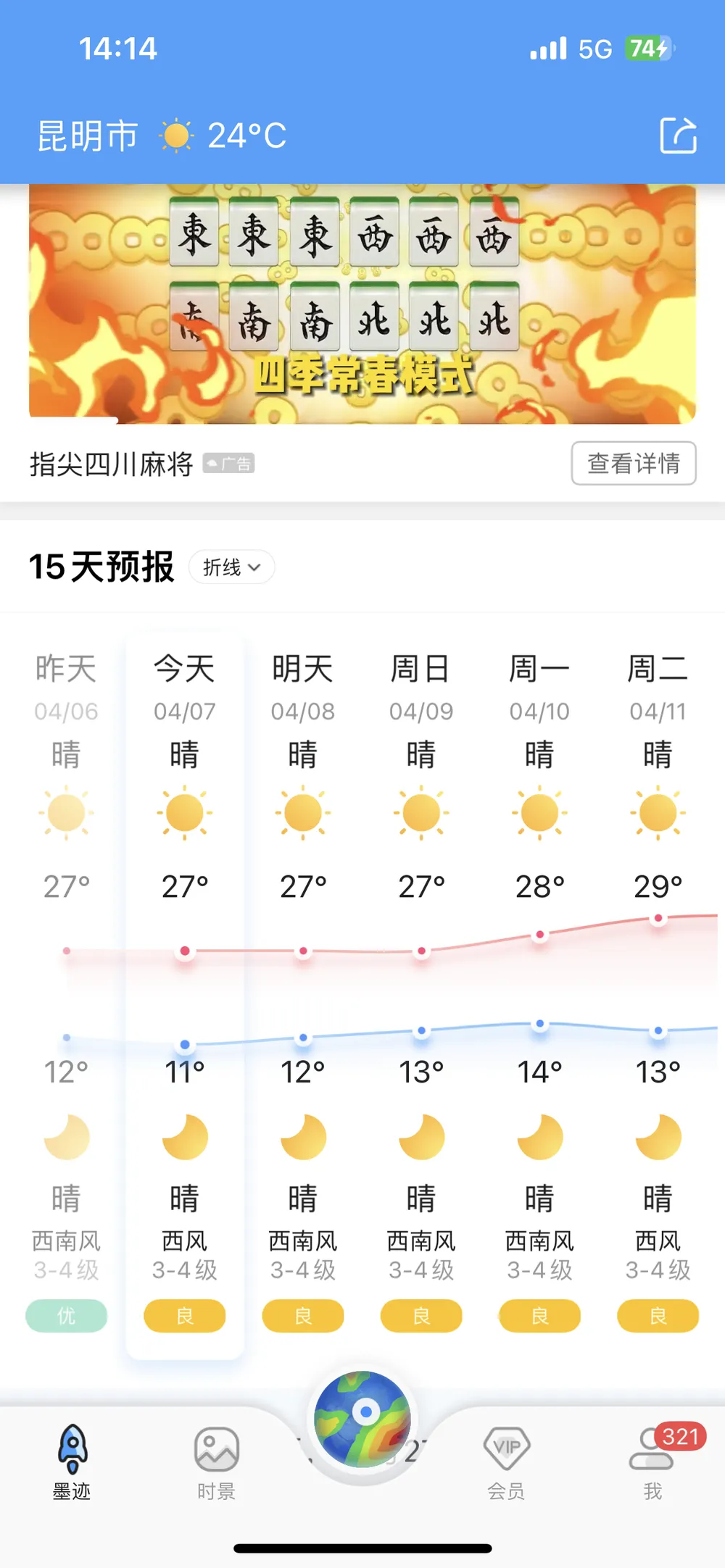Open the 昆明市 city selector

tap(88, 136)
